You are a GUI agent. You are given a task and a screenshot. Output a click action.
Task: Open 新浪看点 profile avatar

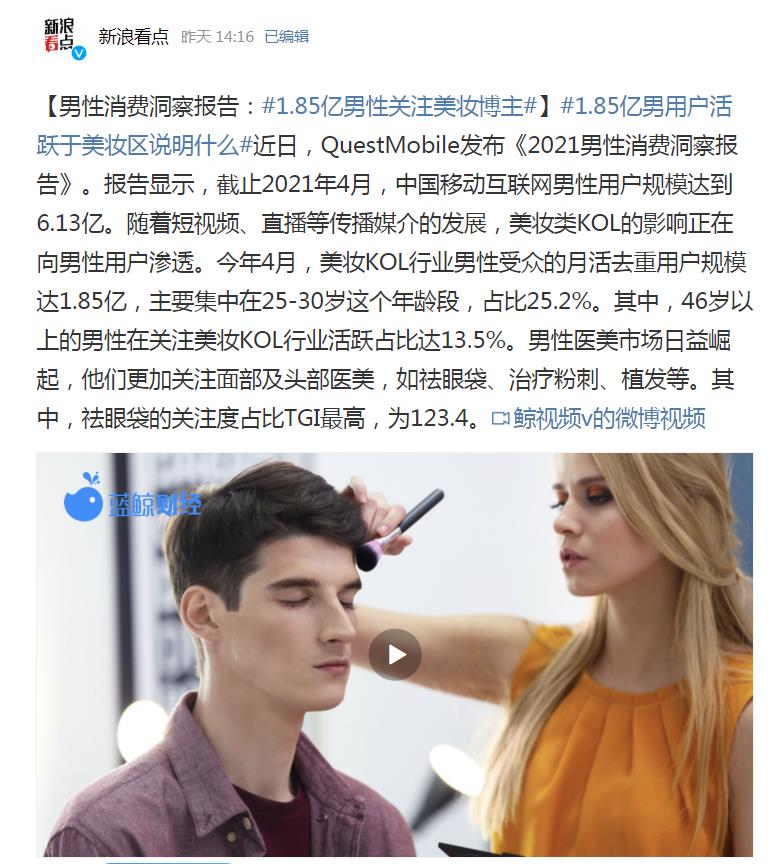click(x=62, y=36)
